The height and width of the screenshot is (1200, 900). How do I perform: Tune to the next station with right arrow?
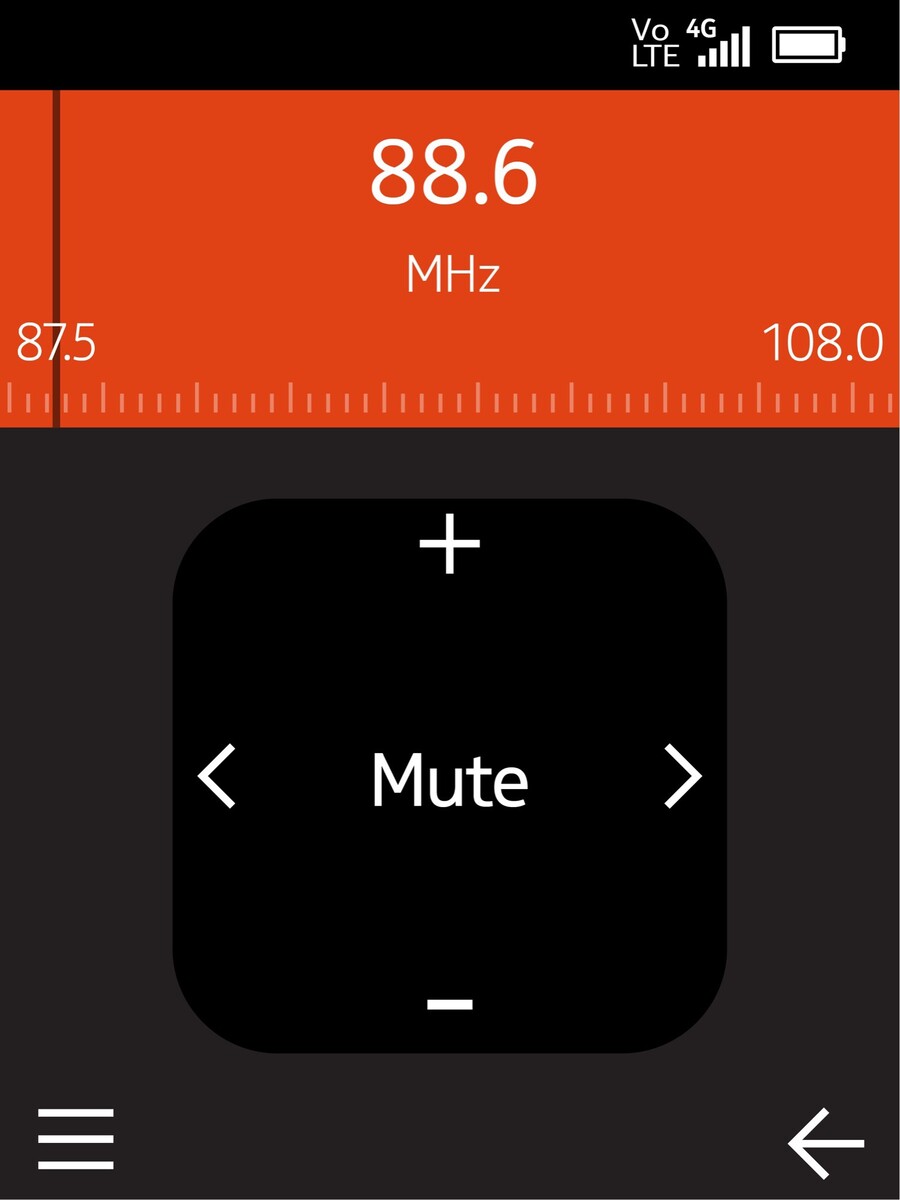coord(683,776)
